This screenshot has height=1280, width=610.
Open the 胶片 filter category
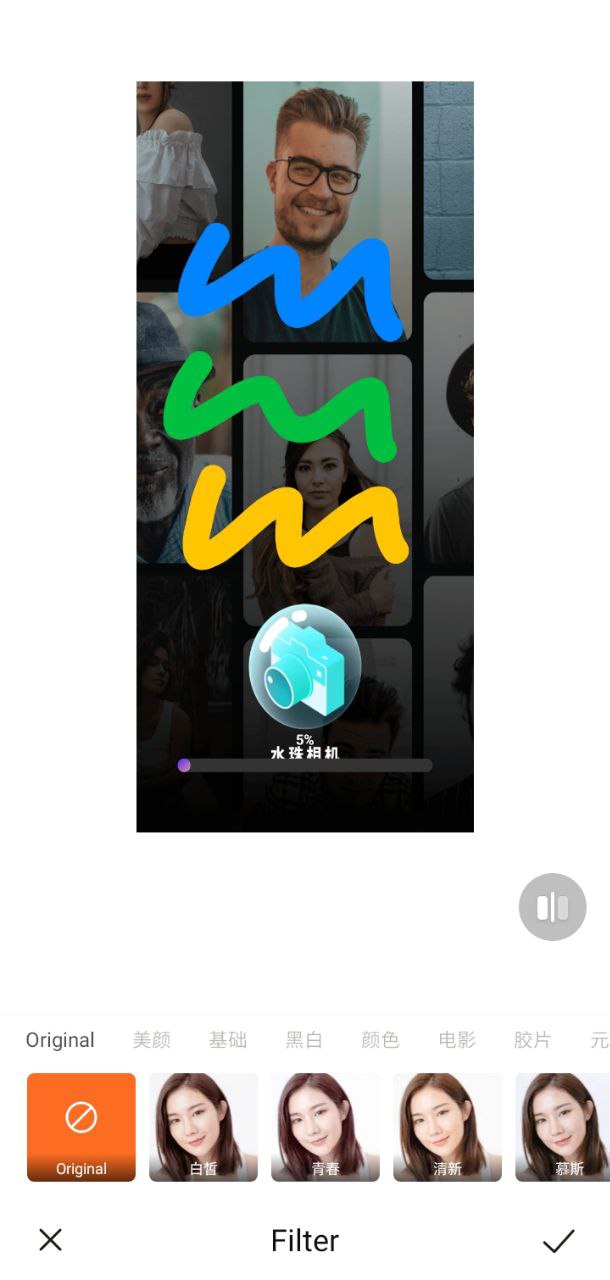(533, 1040)
